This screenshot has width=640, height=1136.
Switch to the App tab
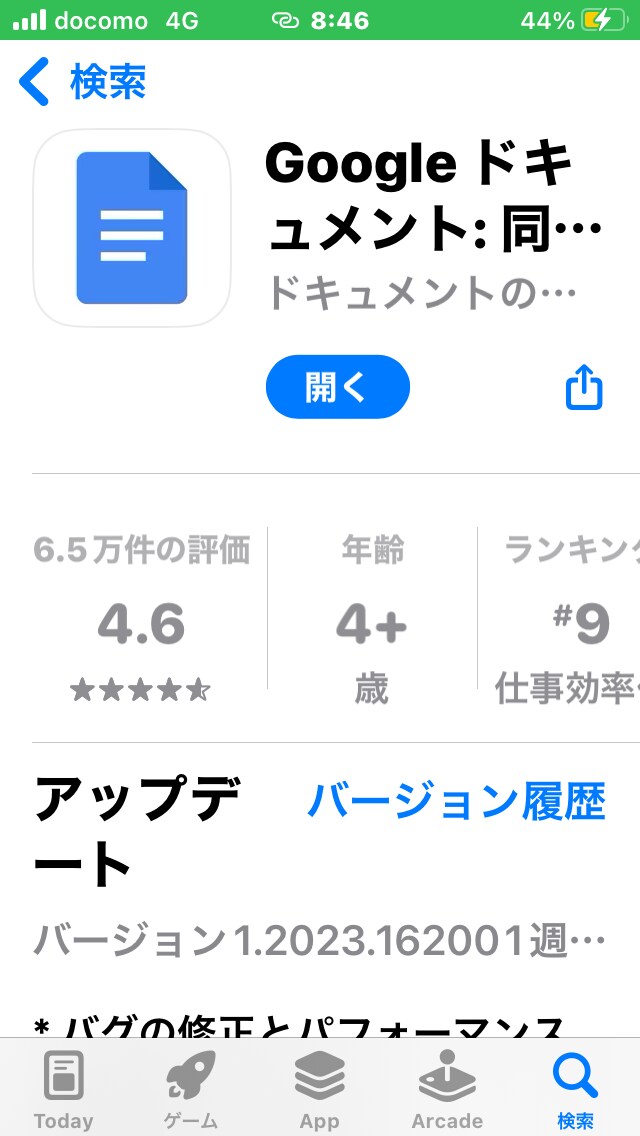(x=319, y=1088)
